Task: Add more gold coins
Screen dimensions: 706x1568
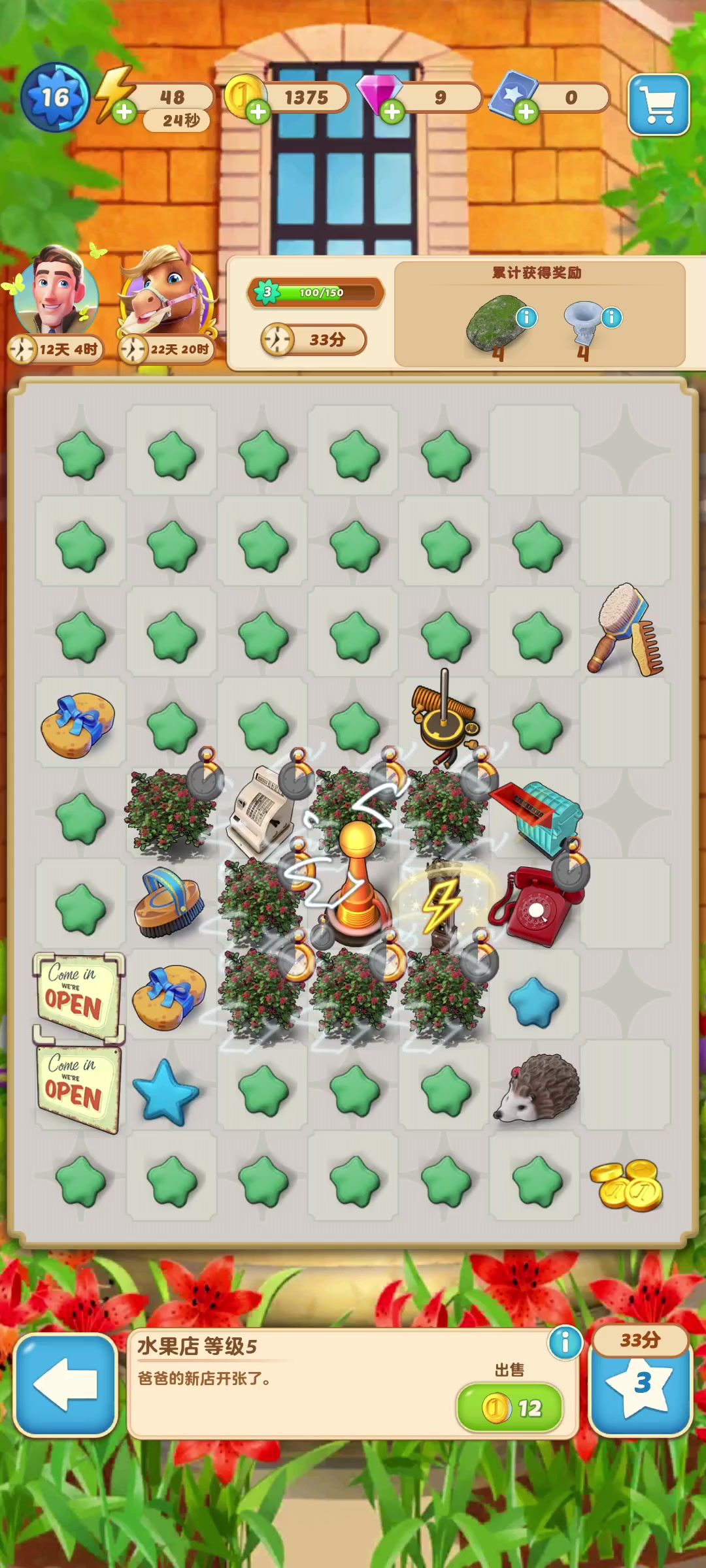Action: [x=258, y=112]
